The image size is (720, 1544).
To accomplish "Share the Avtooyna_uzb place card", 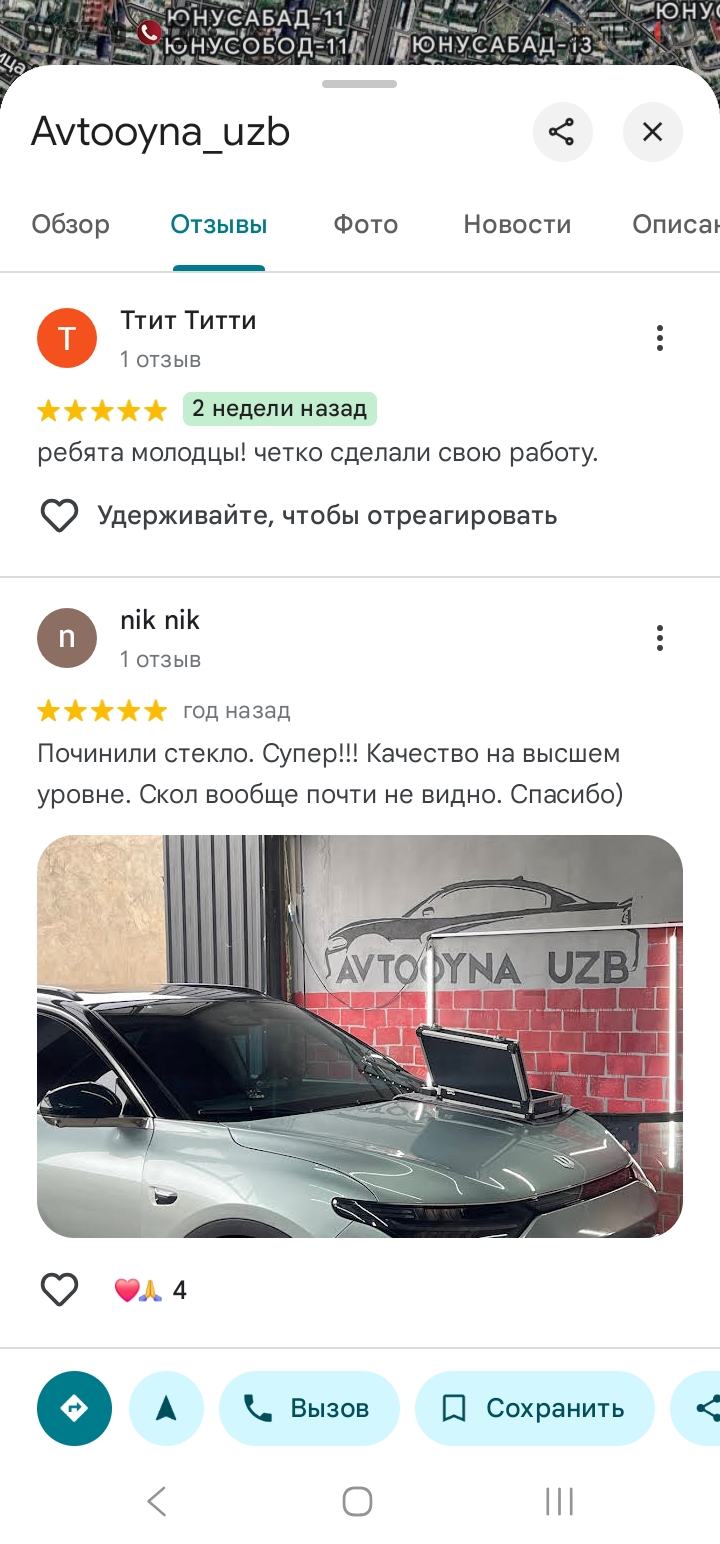I will [x=562, y=131].
